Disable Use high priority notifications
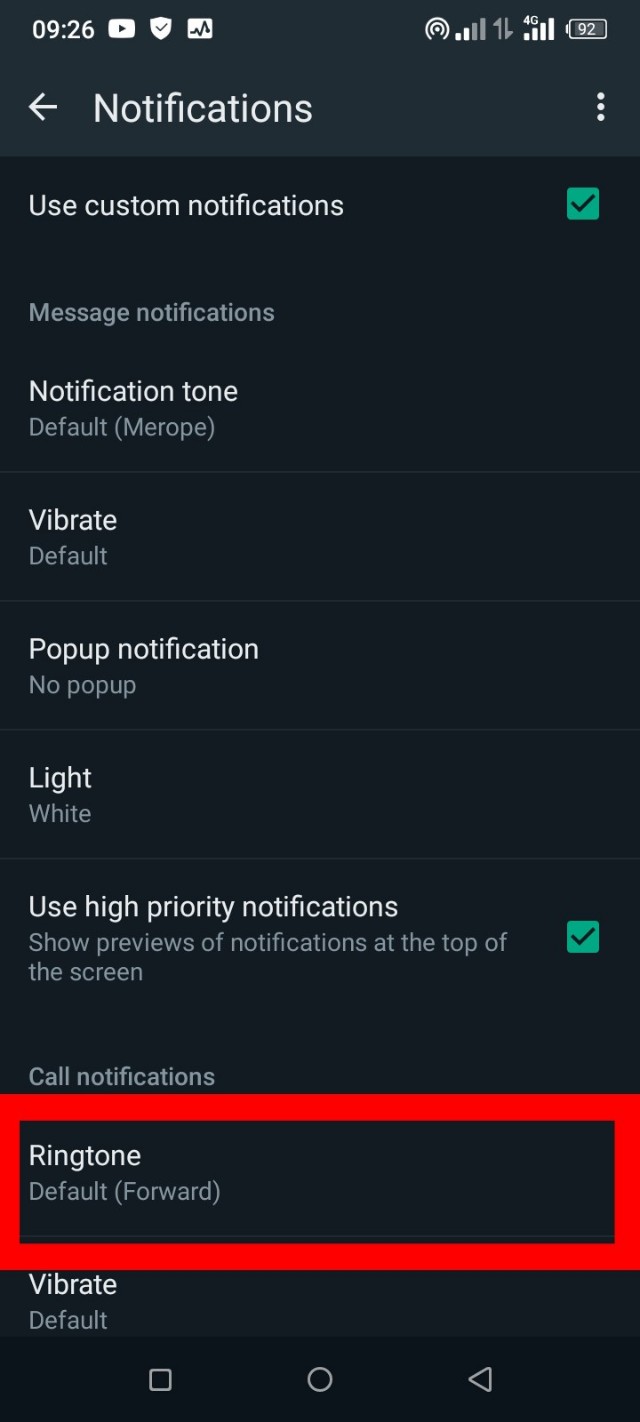 582,937
